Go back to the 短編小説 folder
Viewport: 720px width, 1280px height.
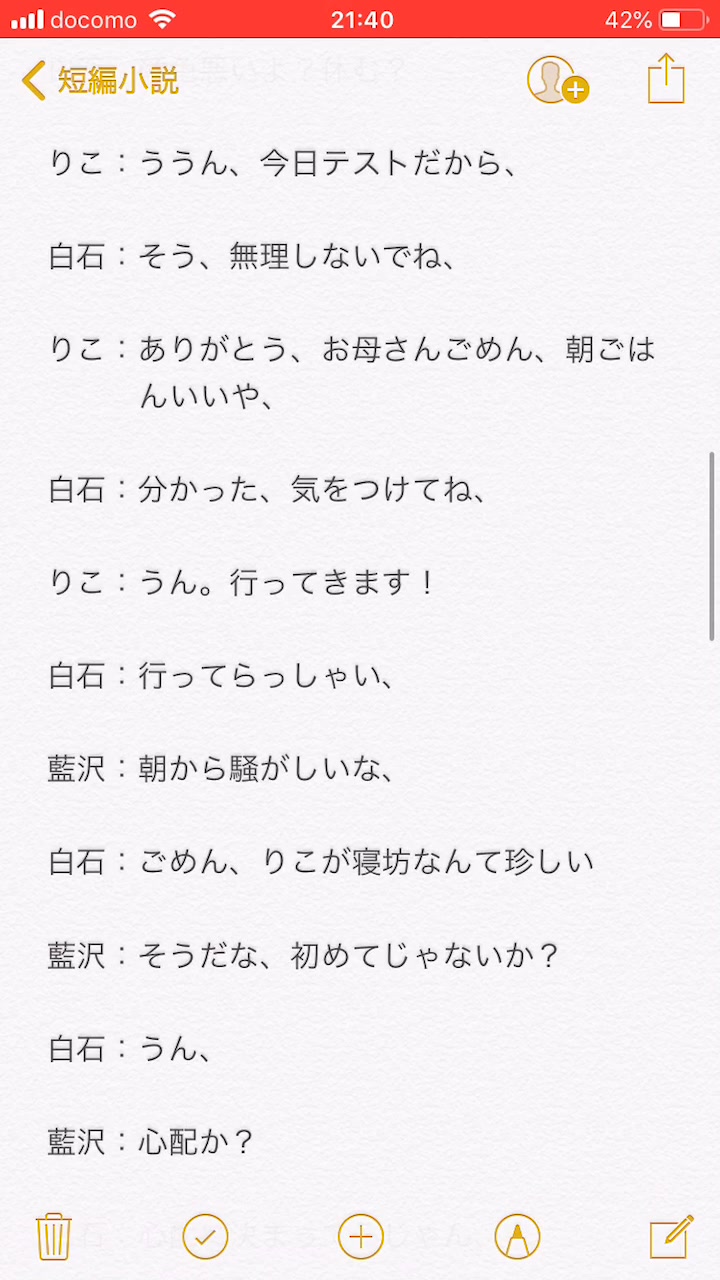100,80
